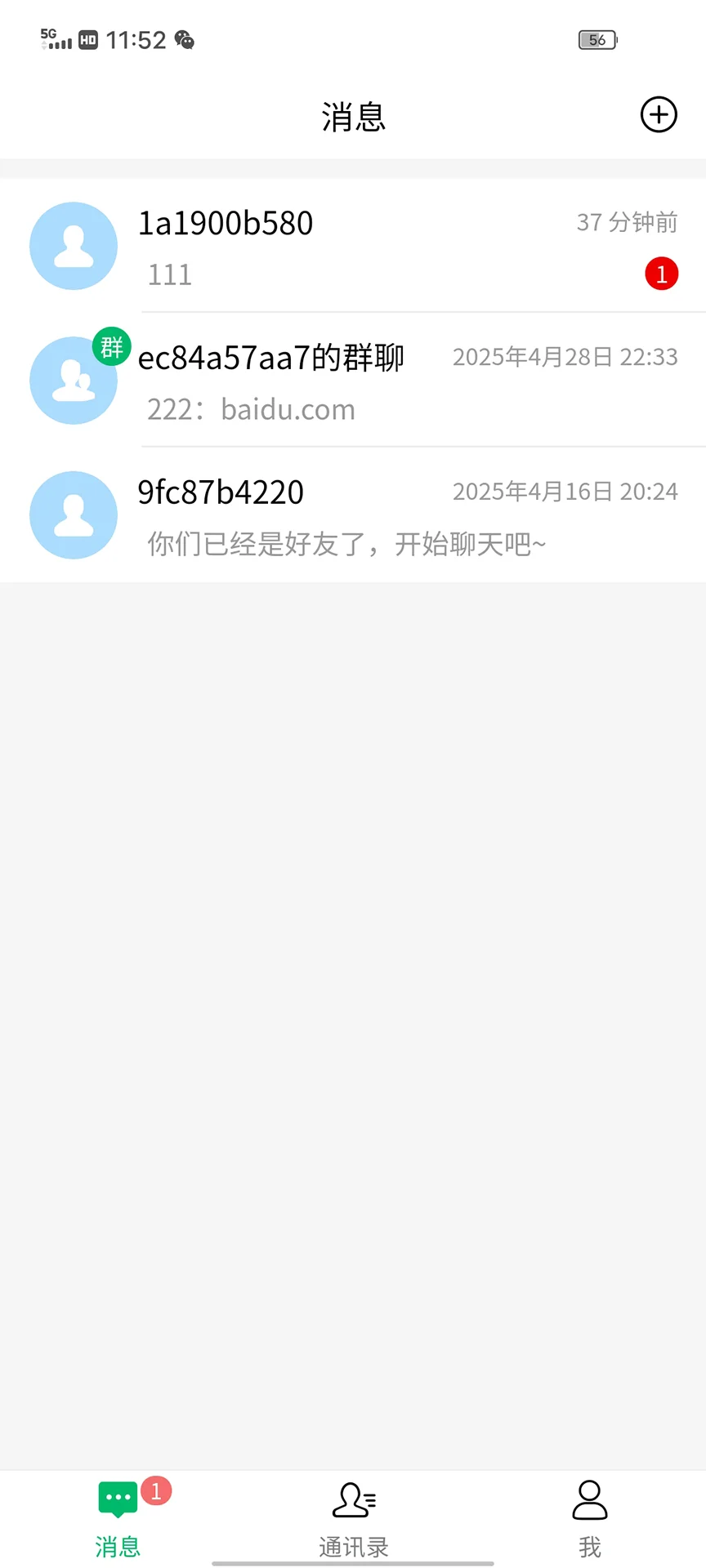The height and width of the screenshot is (1568, 706).
Task: Open the unread message badge on 1a1900b580
Action: 662,273
